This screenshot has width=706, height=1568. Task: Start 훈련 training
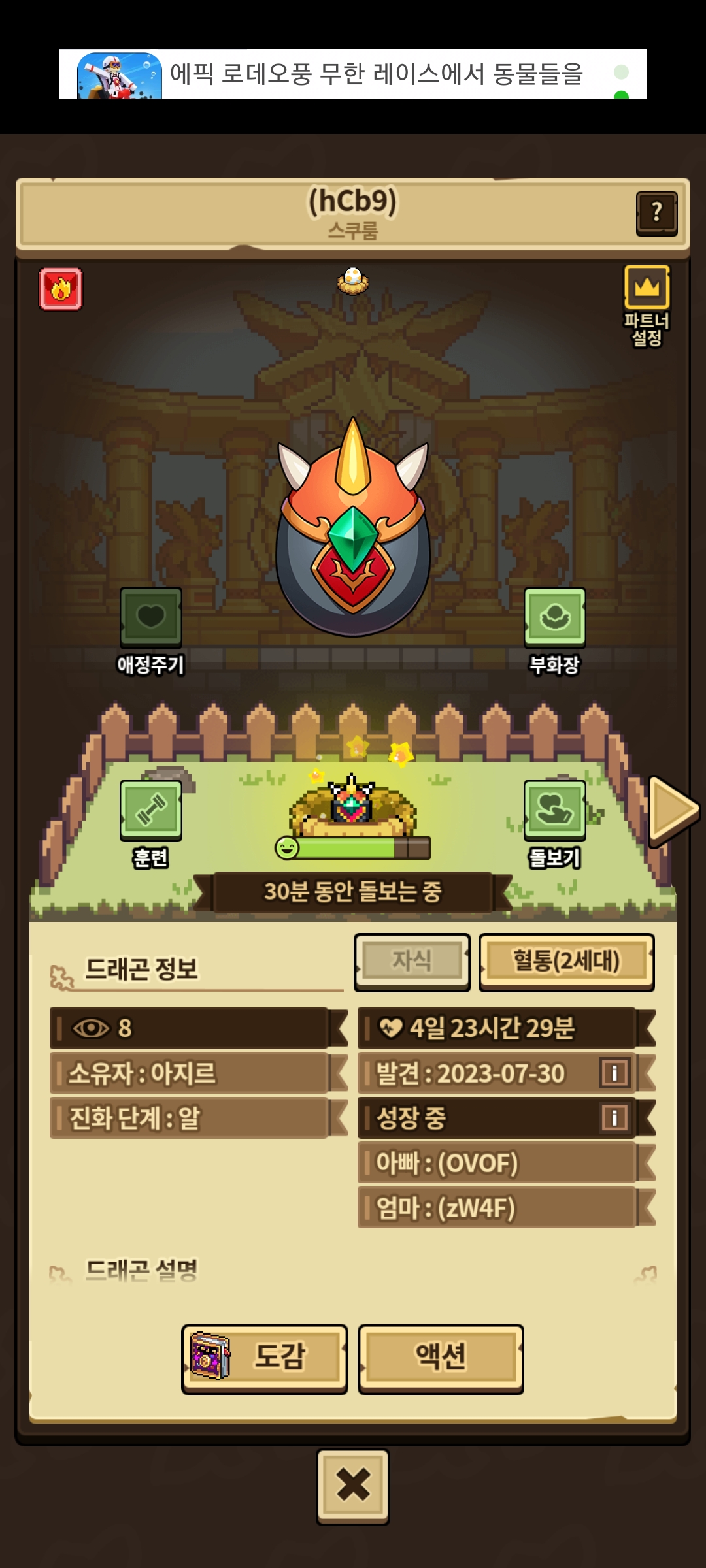150,810
